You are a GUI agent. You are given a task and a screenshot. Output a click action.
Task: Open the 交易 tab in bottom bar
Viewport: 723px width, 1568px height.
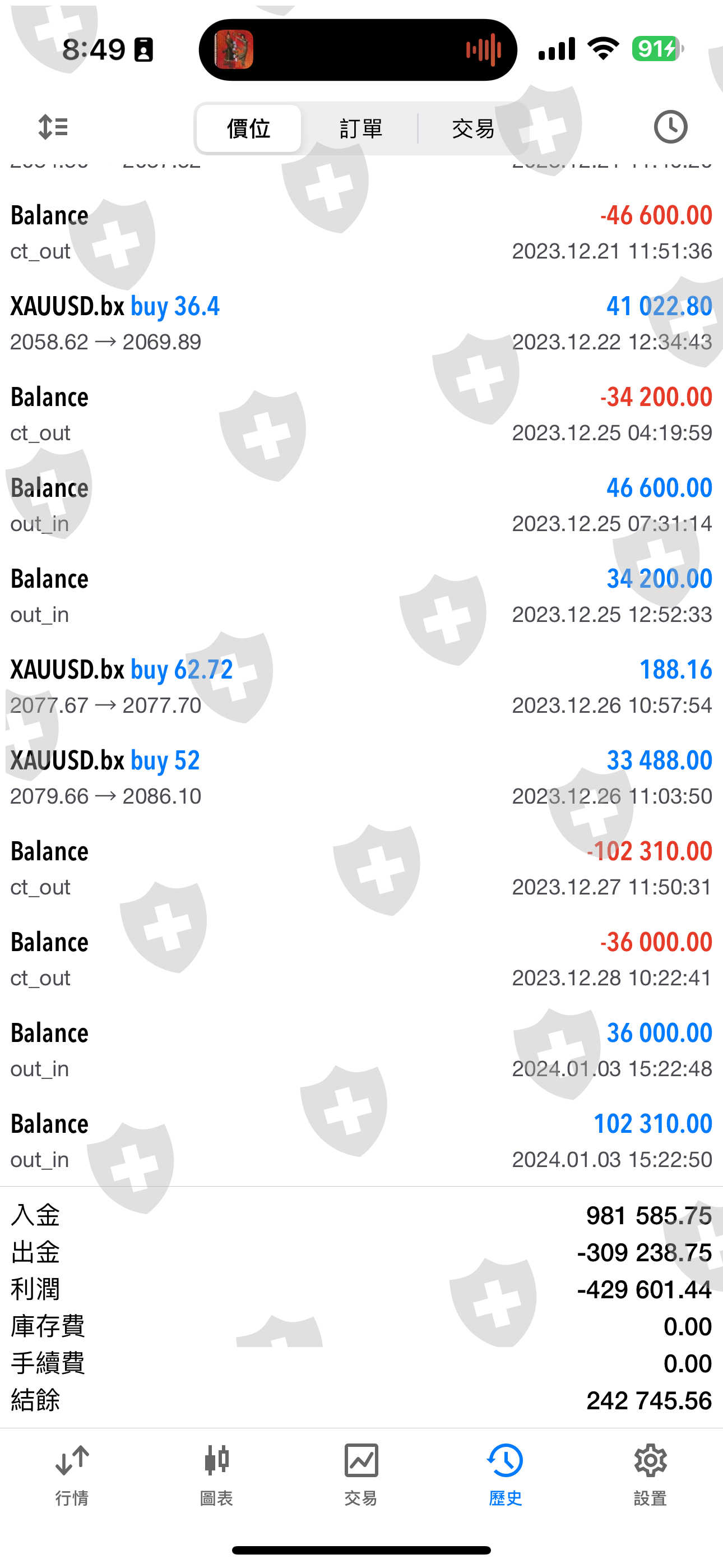[x=361, y=1472]
